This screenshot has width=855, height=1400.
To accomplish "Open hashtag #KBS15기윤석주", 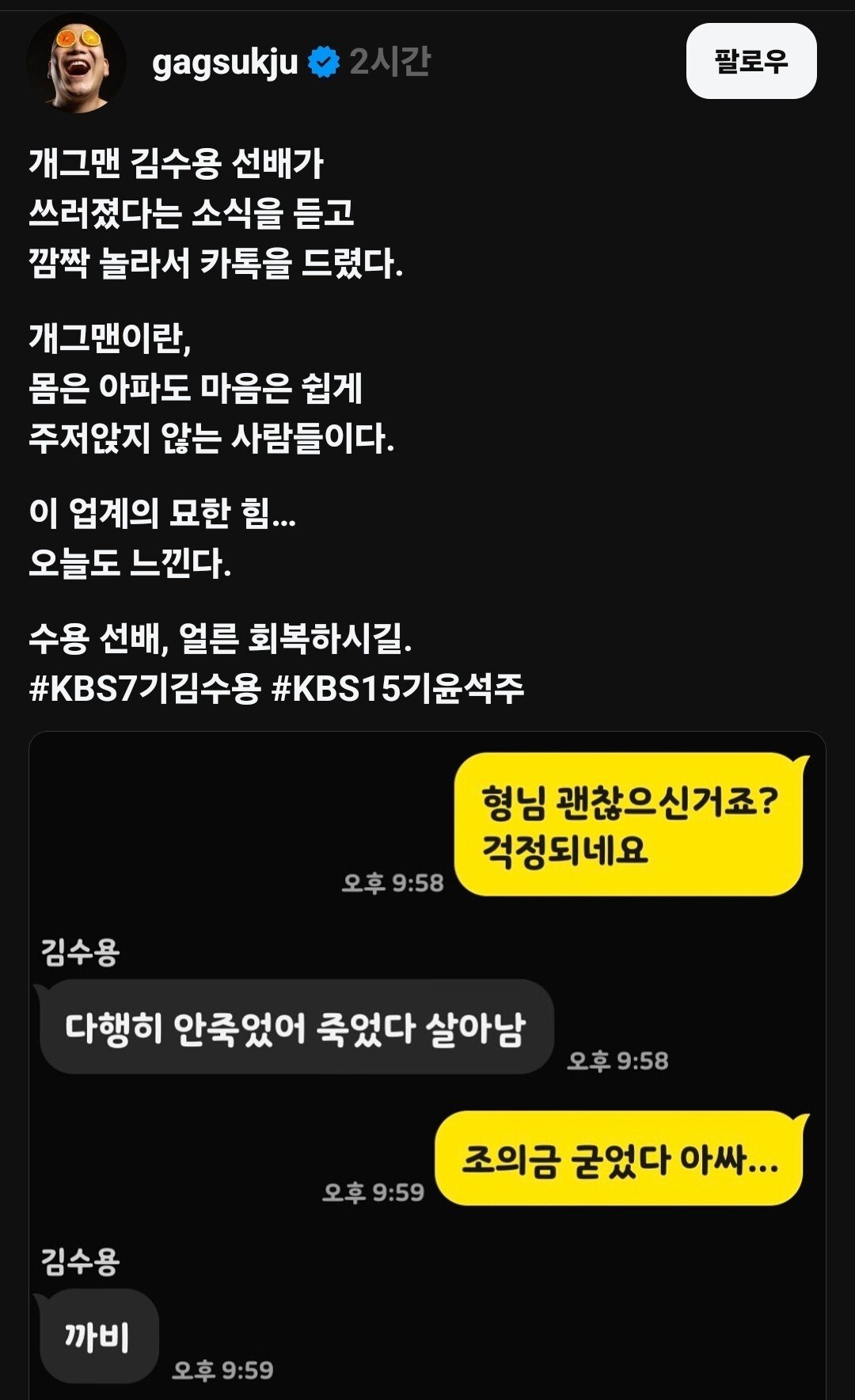I will pyautogui.click(x=397, y=687).
